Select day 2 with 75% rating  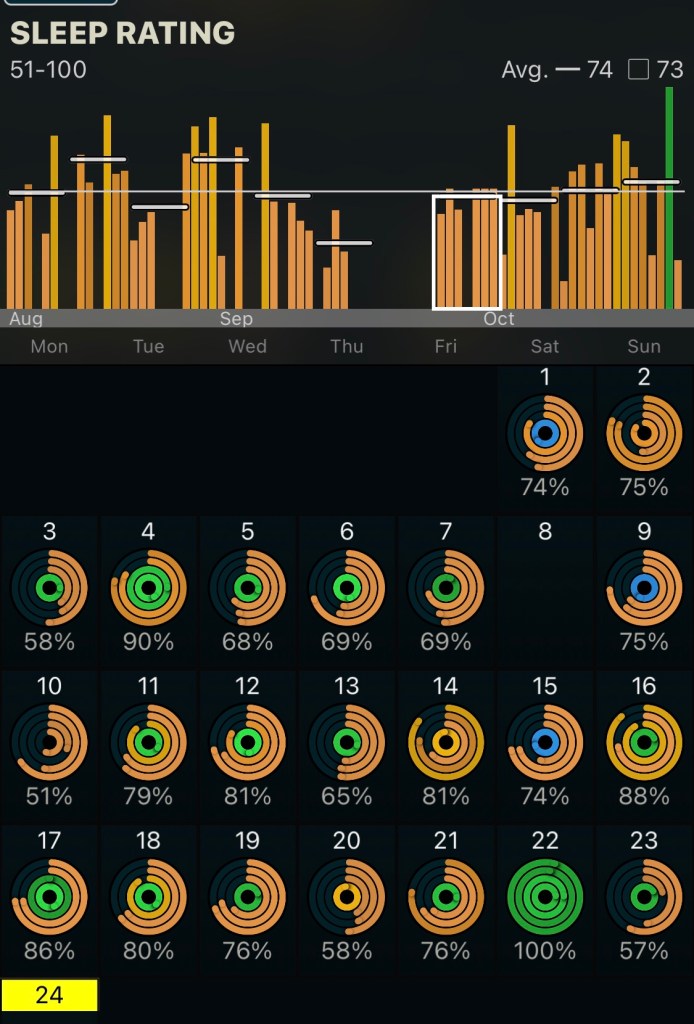click(644, 433)
